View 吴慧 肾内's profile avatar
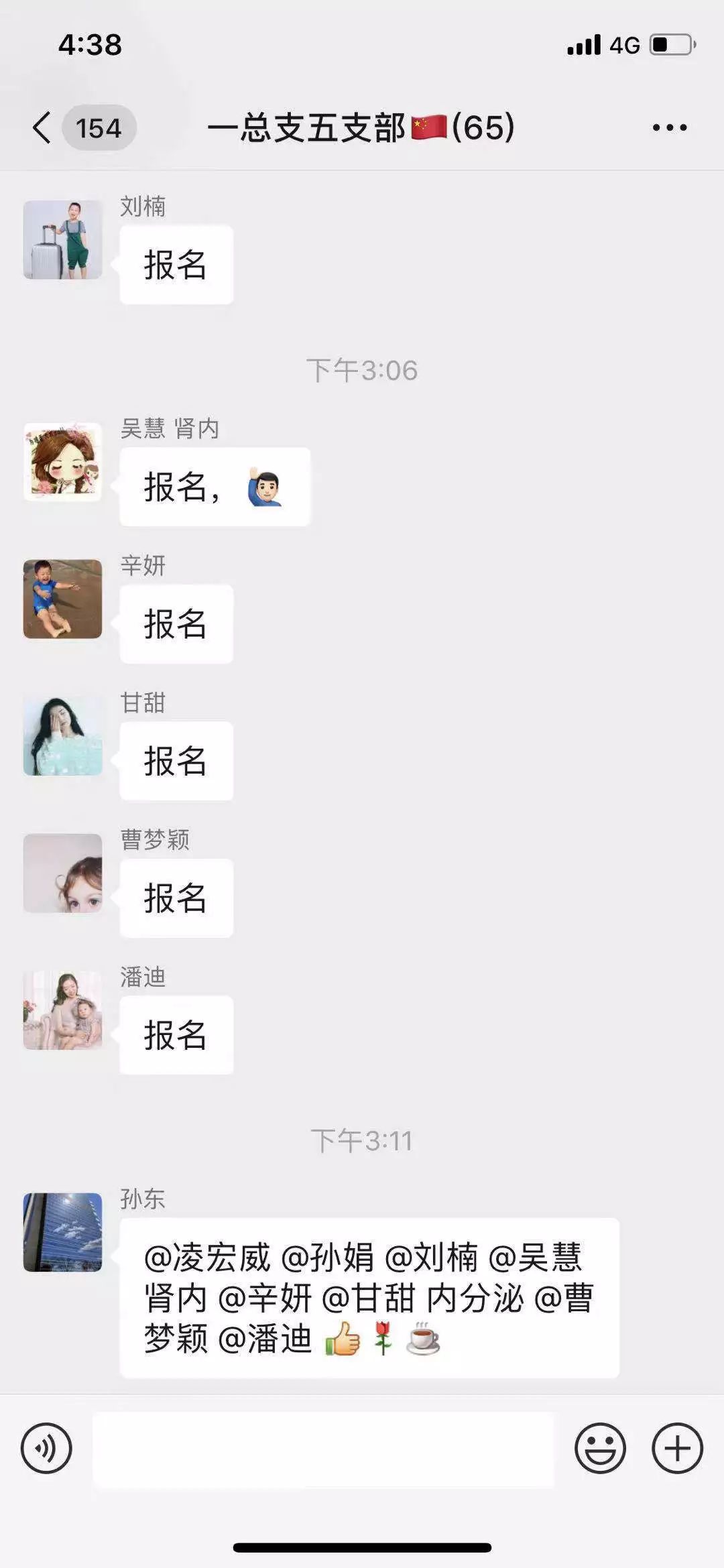 click(x=63, y=462)
